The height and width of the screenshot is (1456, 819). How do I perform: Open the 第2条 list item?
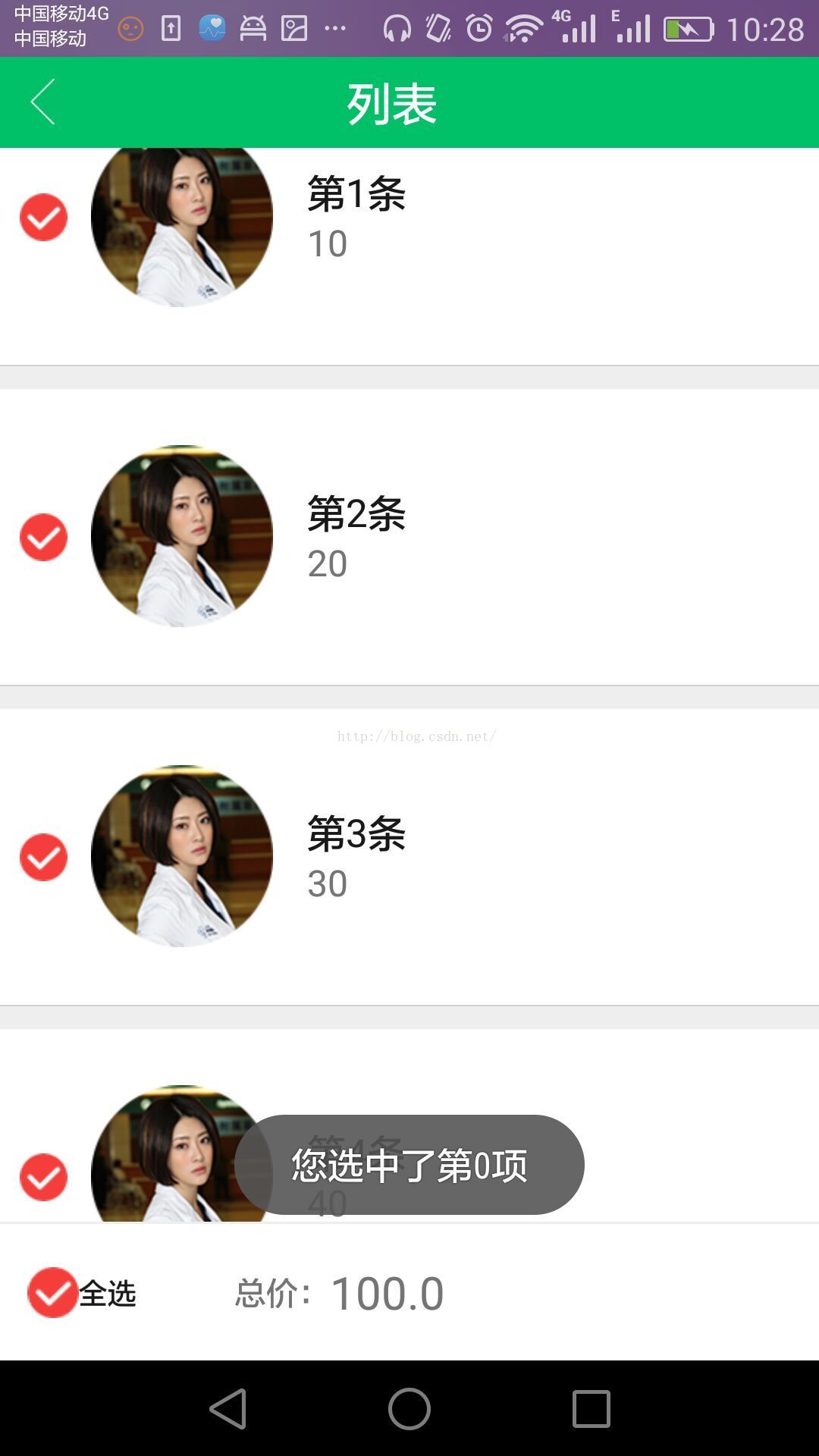point(409,537)
